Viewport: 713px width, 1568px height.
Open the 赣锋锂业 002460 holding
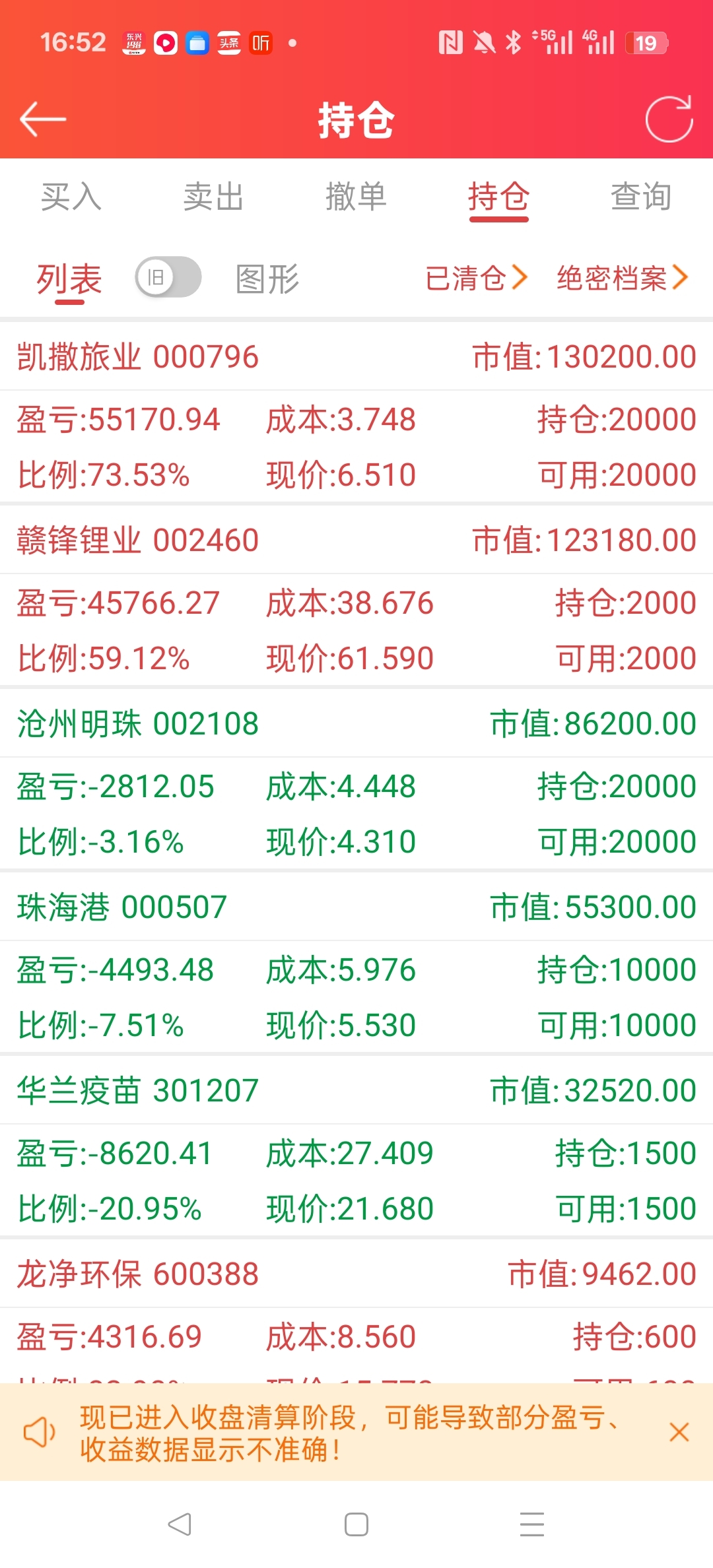[138, 540]
